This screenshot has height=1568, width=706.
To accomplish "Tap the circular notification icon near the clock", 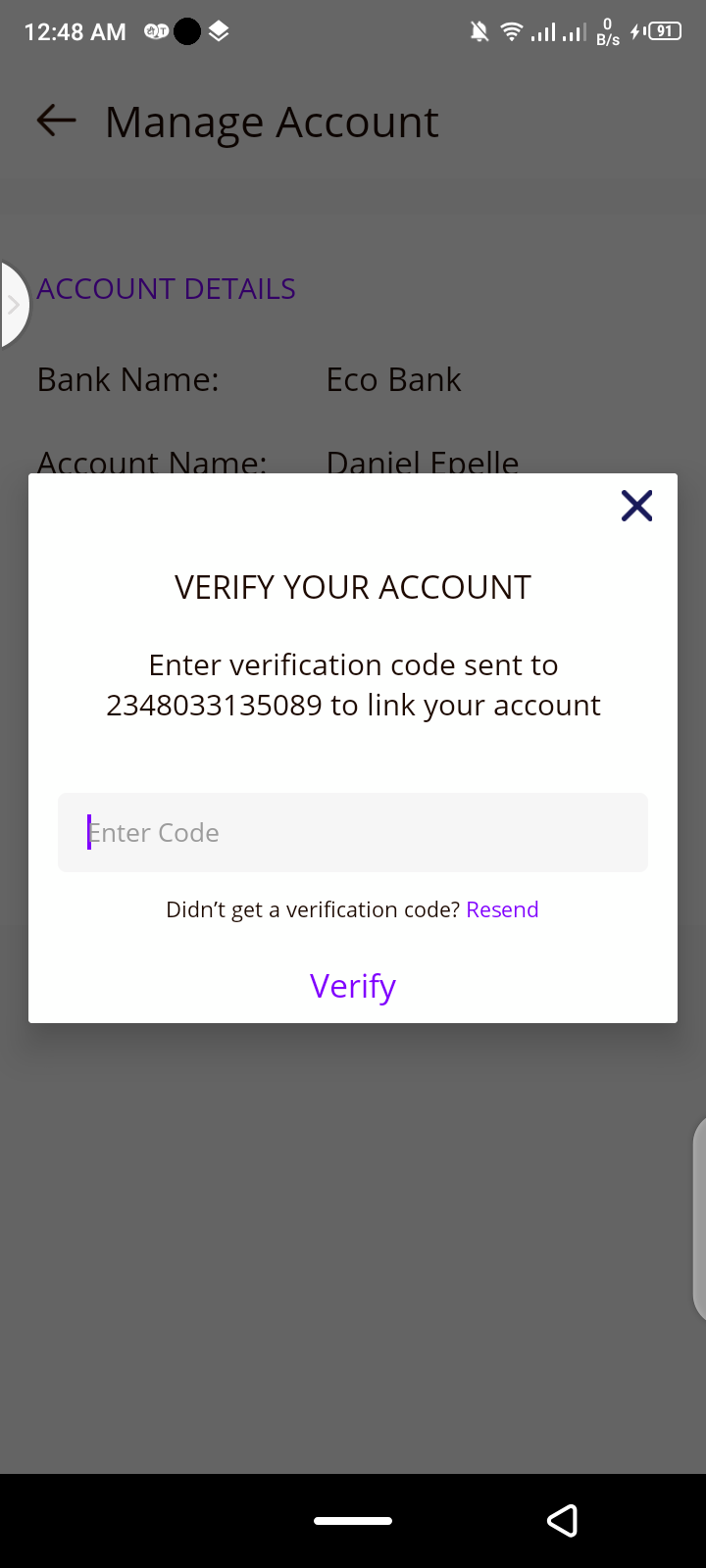I will tap(185, 30).
